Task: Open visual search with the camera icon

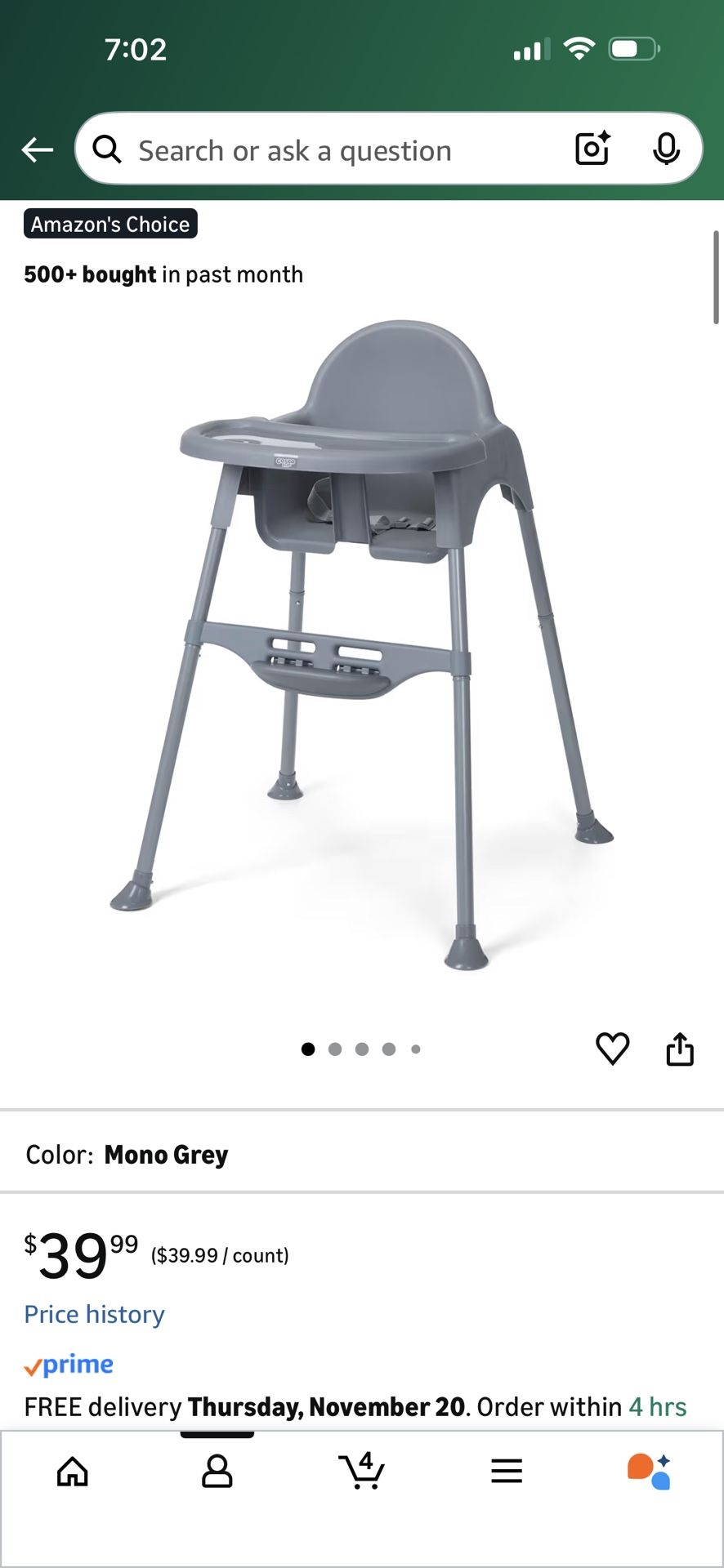Action: pos(591,149)
